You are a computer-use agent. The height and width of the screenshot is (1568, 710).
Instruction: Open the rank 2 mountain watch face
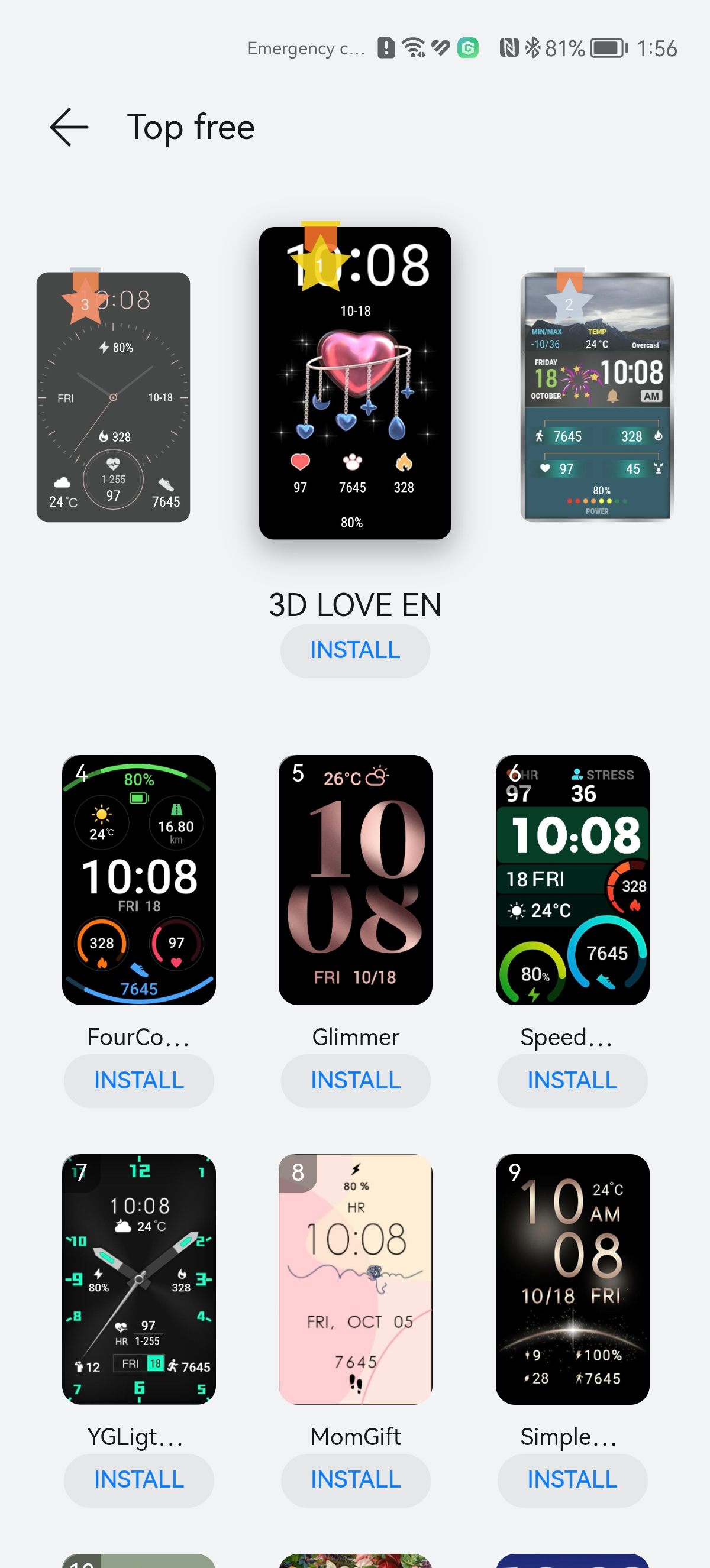point(597,397)
